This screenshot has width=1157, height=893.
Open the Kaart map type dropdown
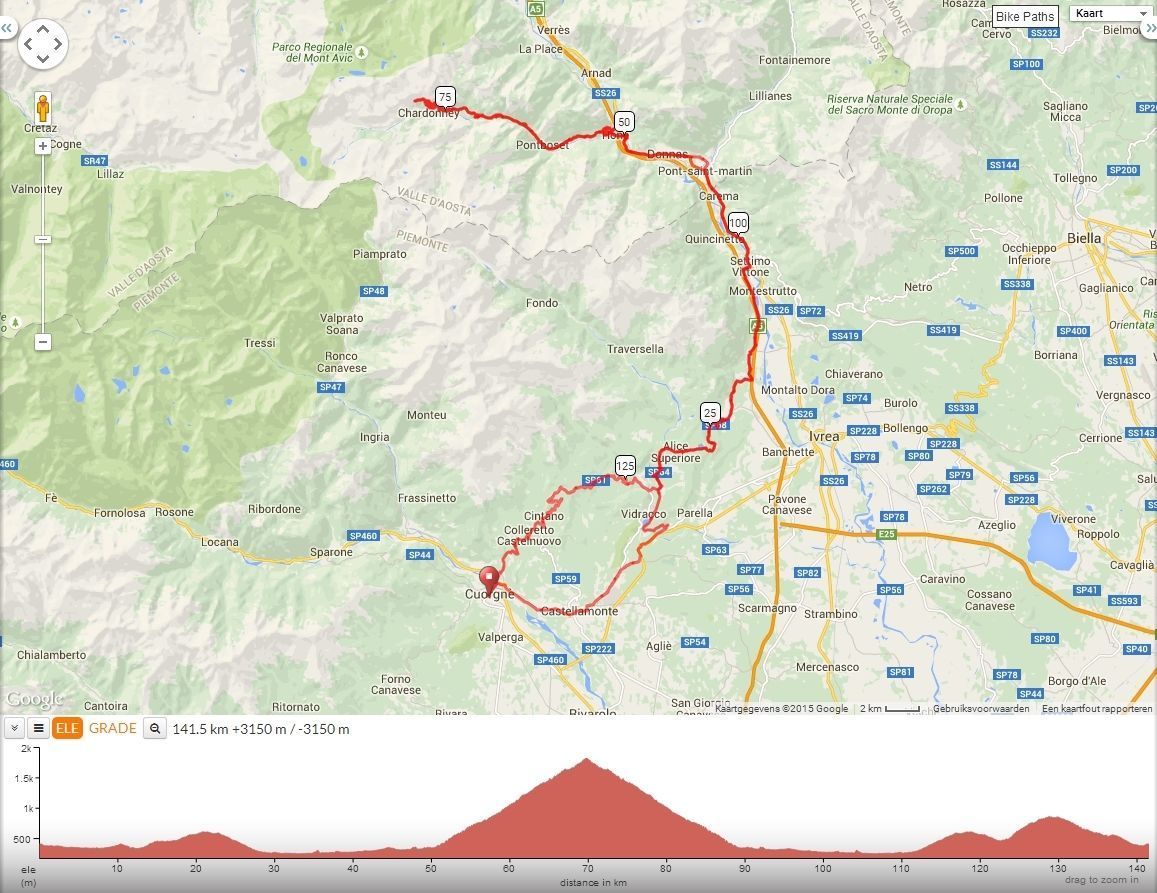[x=1111, y=13]
